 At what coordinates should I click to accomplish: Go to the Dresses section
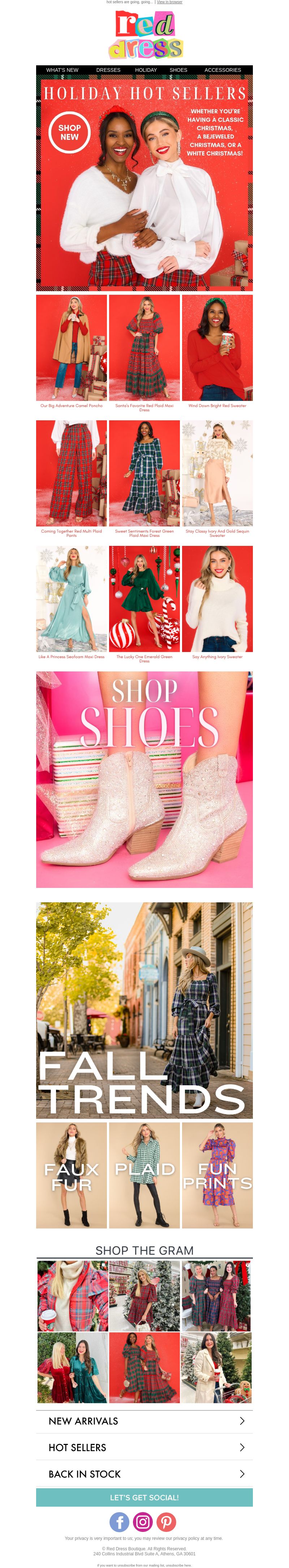108,70
